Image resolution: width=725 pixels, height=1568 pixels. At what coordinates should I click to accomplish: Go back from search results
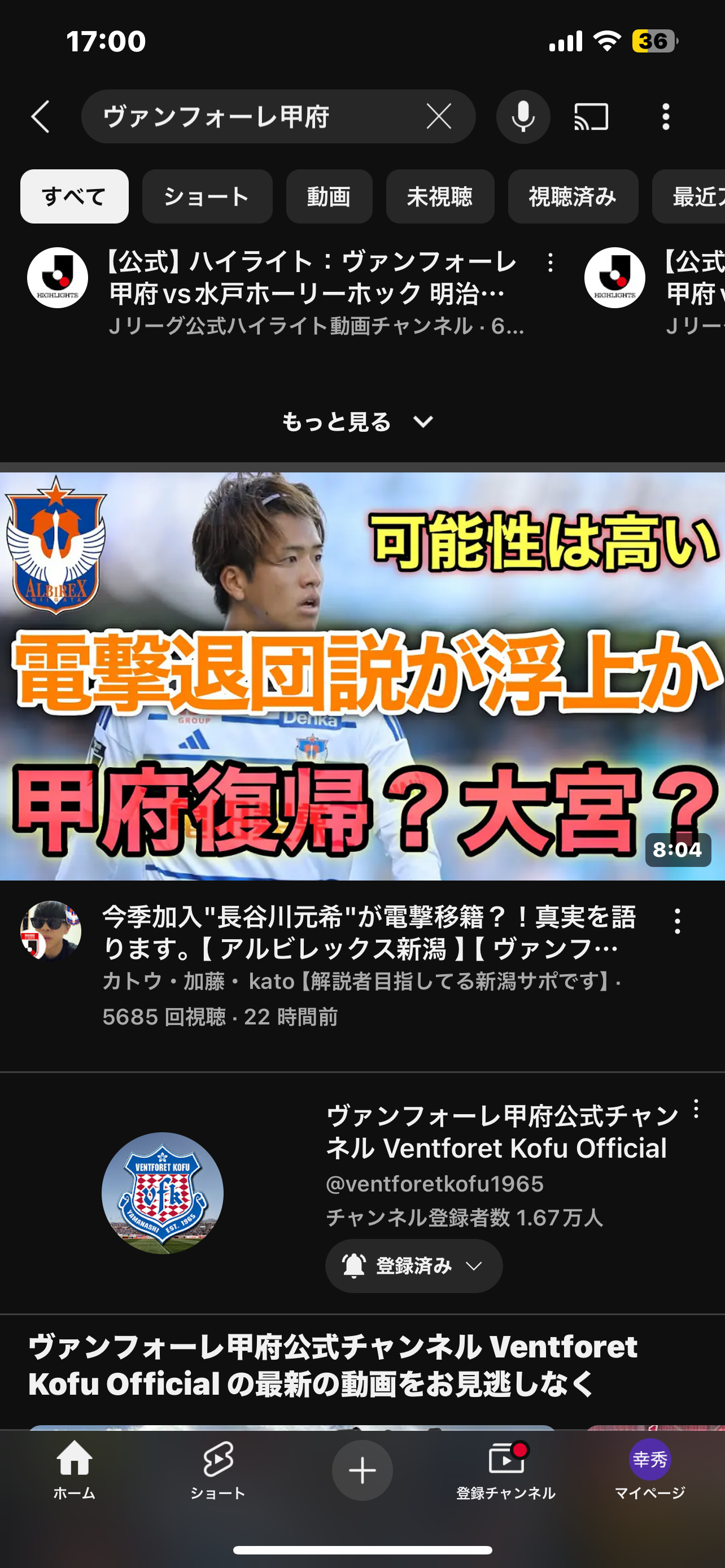(40, 116)
